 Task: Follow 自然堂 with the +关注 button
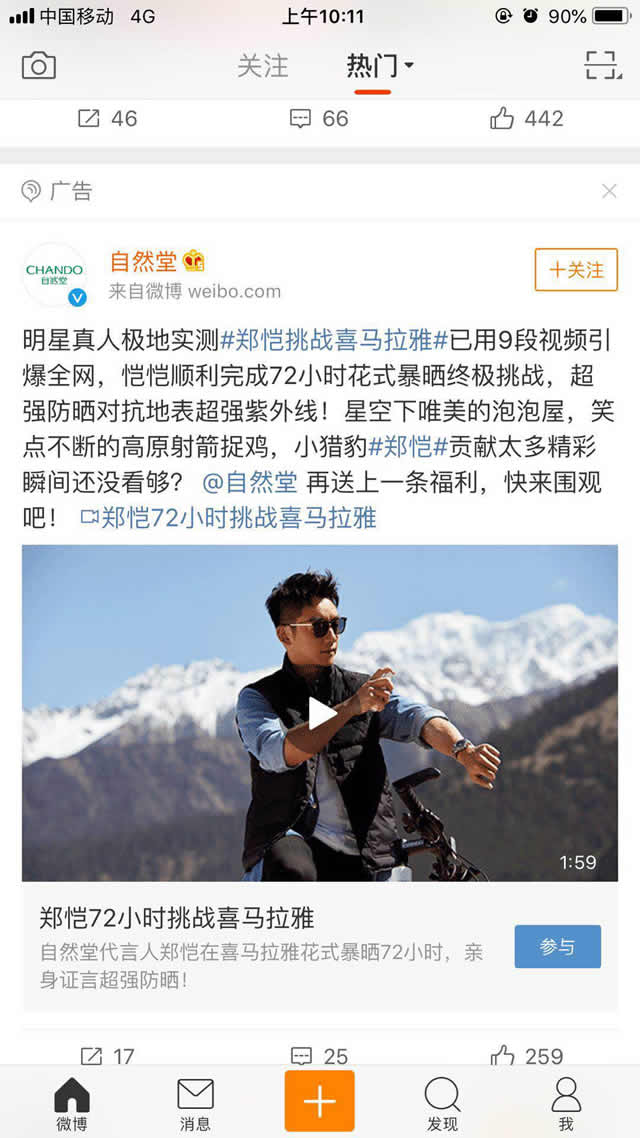576,270
